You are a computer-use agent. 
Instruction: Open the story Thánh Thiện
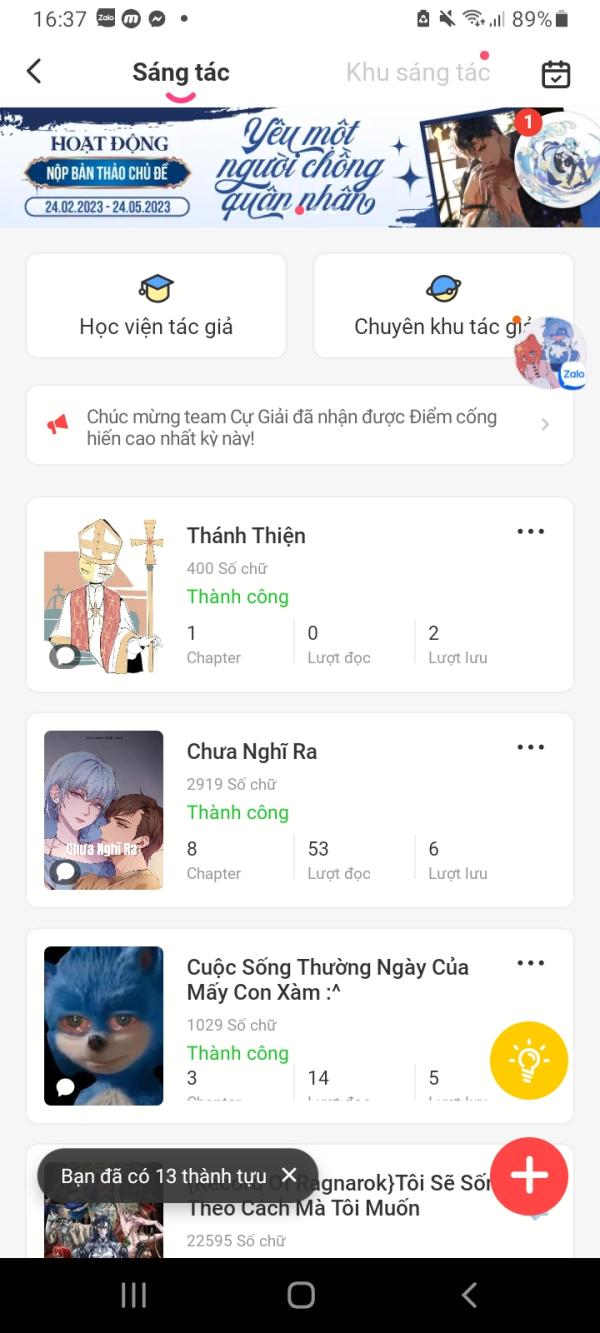point(245,536)
